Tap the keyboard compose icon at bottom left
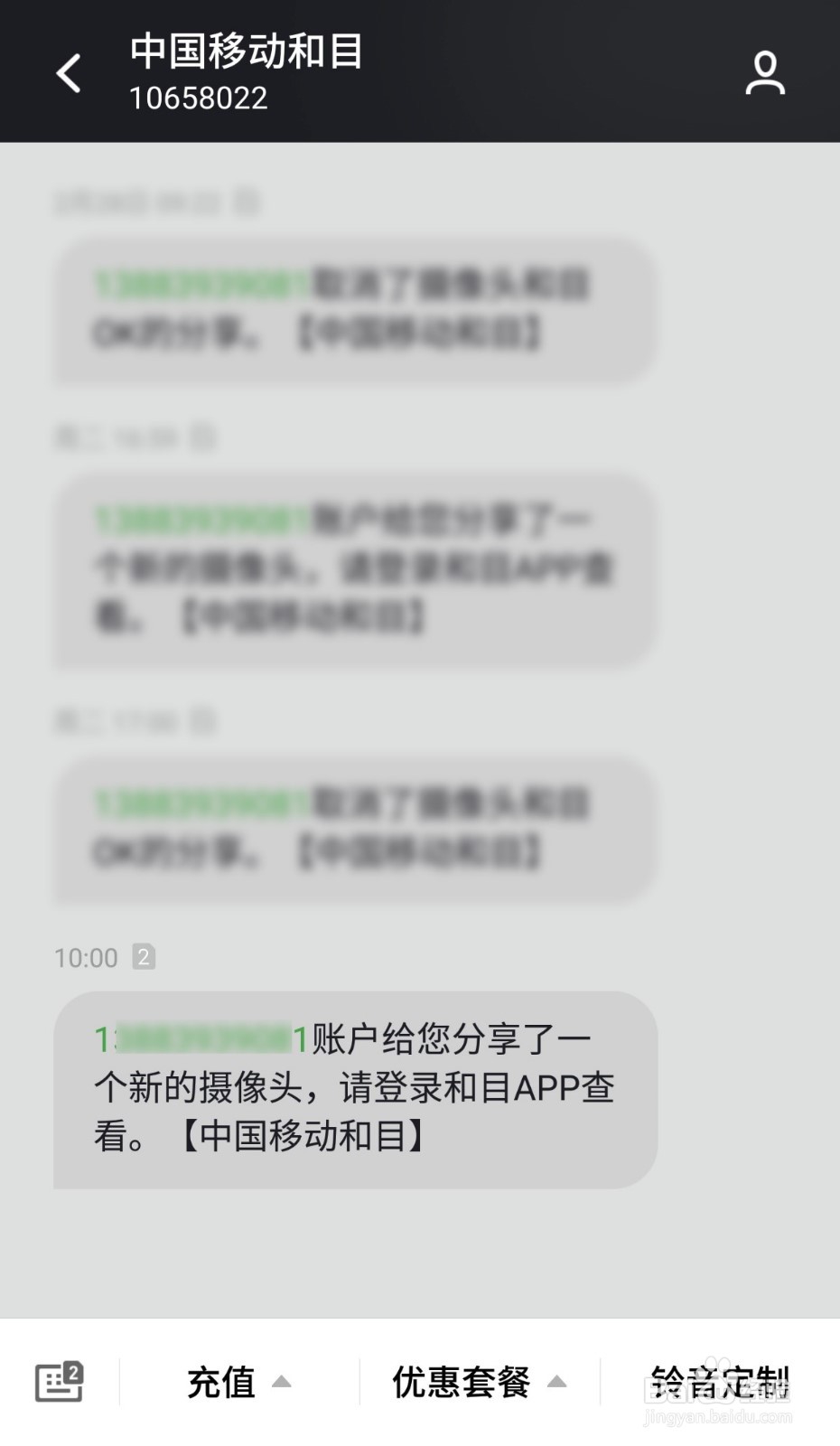 click(x=61, y=1381)
